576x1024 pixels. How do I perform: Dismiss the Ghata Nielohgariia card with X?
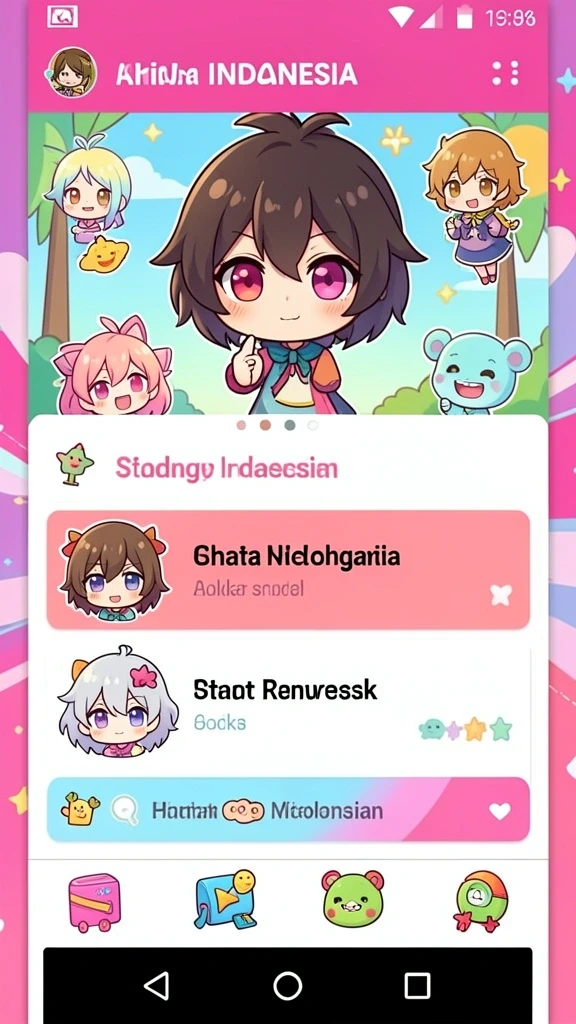501,595
